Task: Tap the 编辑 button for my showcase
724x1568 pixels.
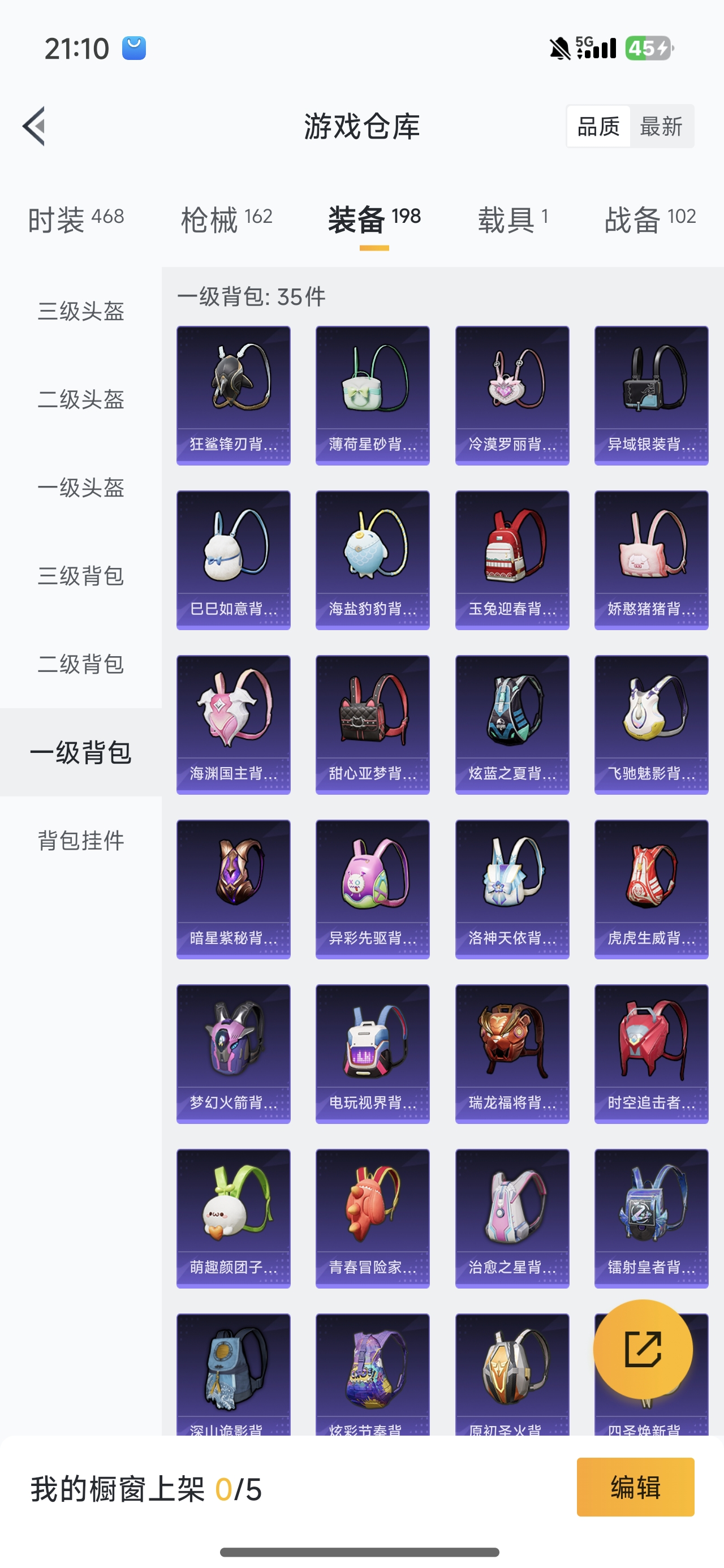Action: click(x=635, y=1487)
